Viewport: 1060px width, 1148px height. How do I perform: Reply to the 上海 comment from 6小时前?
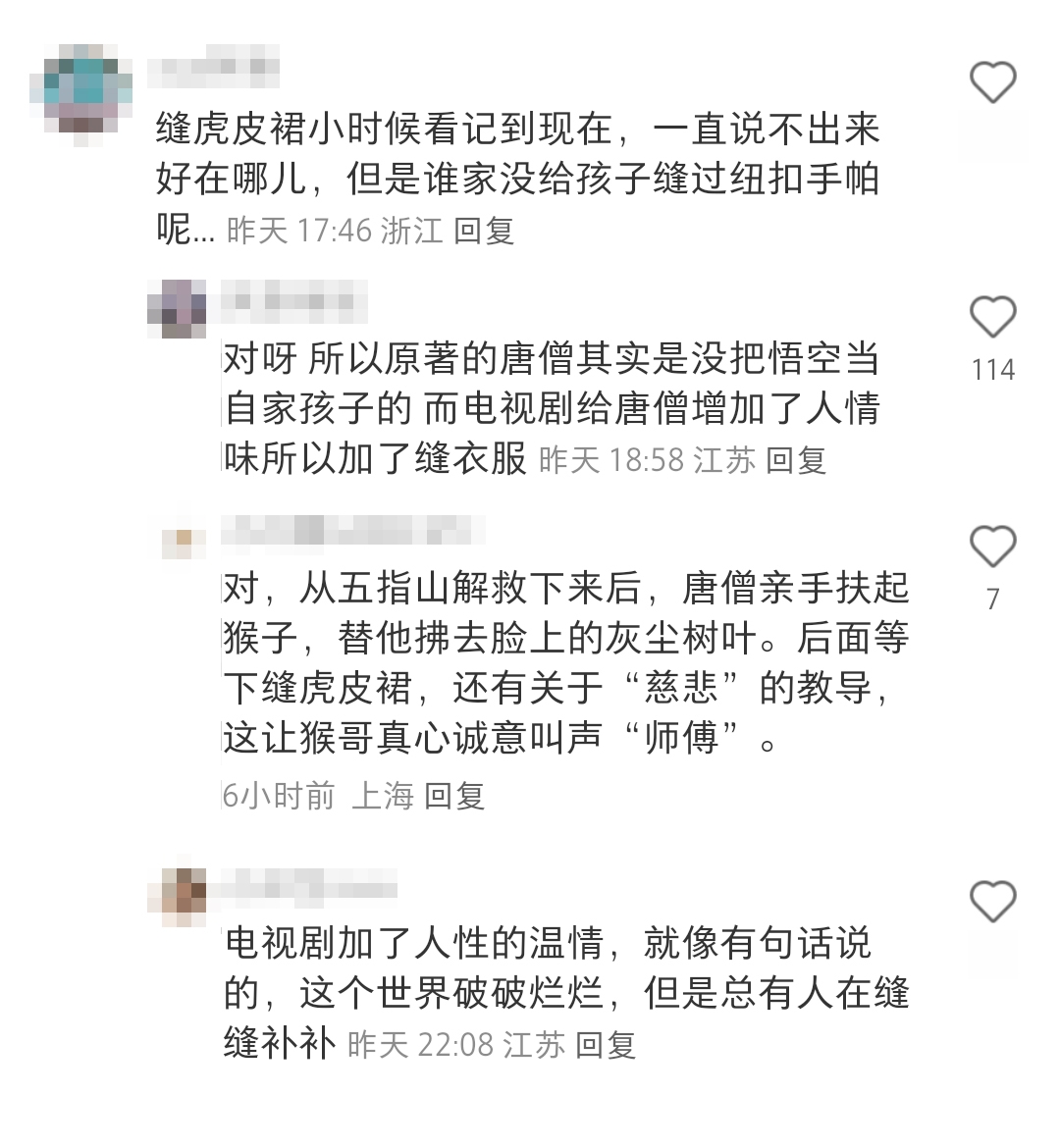tap(454, 796)
